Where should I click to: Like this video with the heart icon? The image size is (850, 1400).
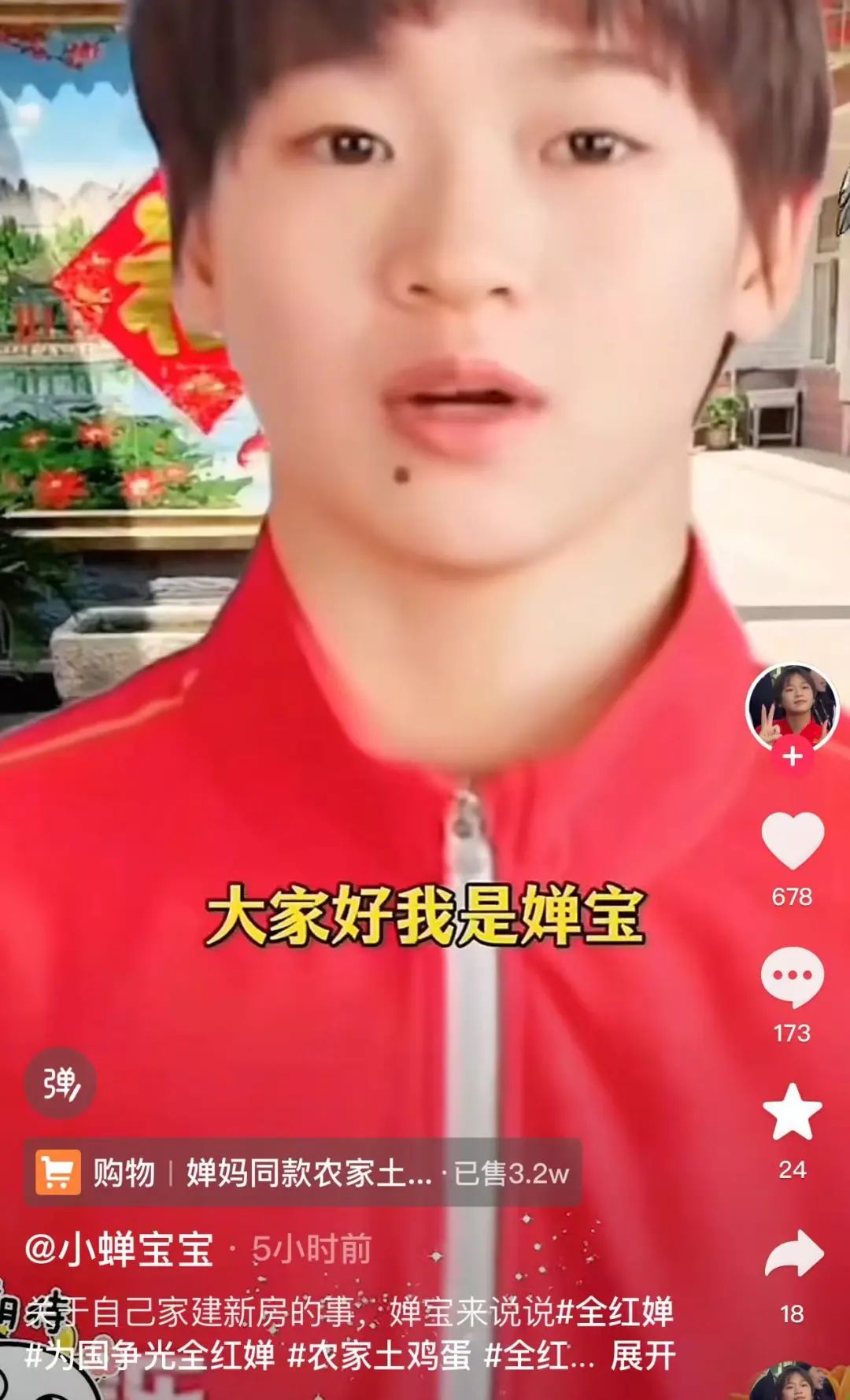tap(792, 841)
